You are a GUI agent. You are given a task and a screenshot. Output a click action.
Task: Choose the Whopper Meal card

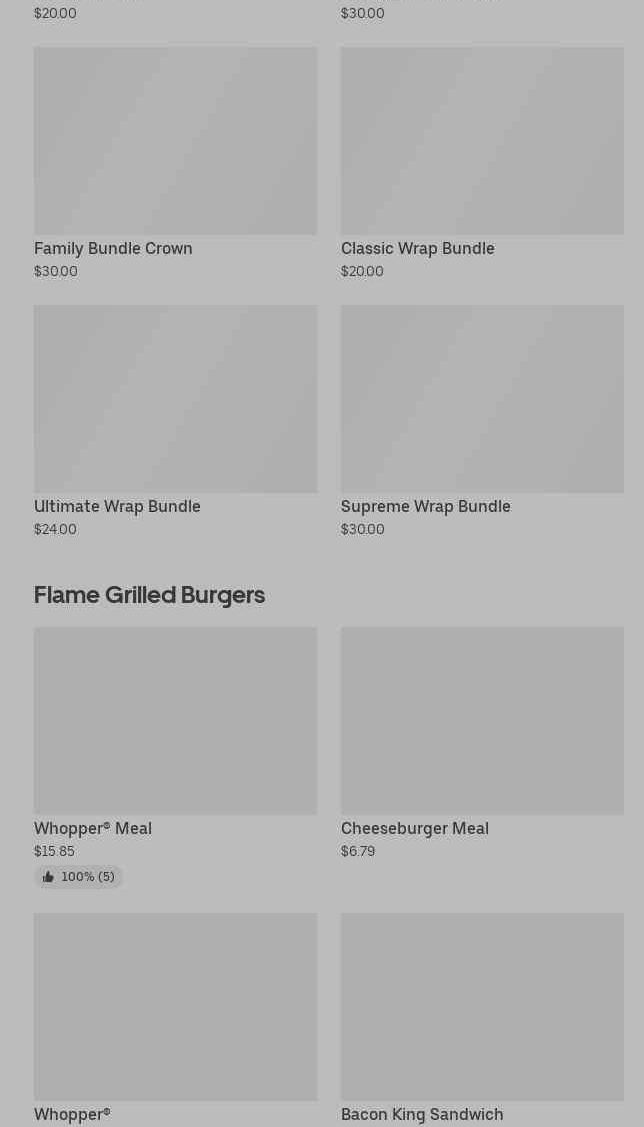pos(175,758)
